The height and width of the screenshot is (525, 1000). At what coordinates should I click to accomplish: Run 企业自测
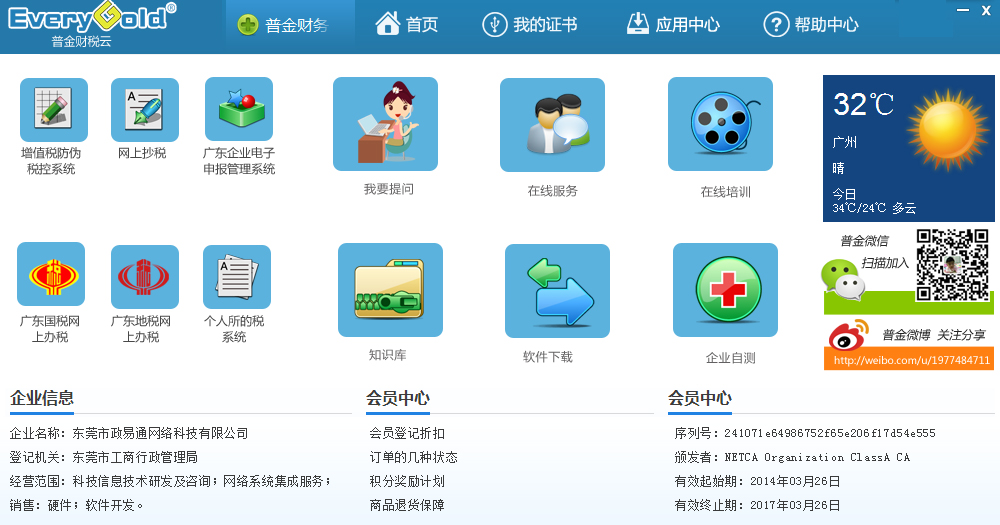coord(725,290)
